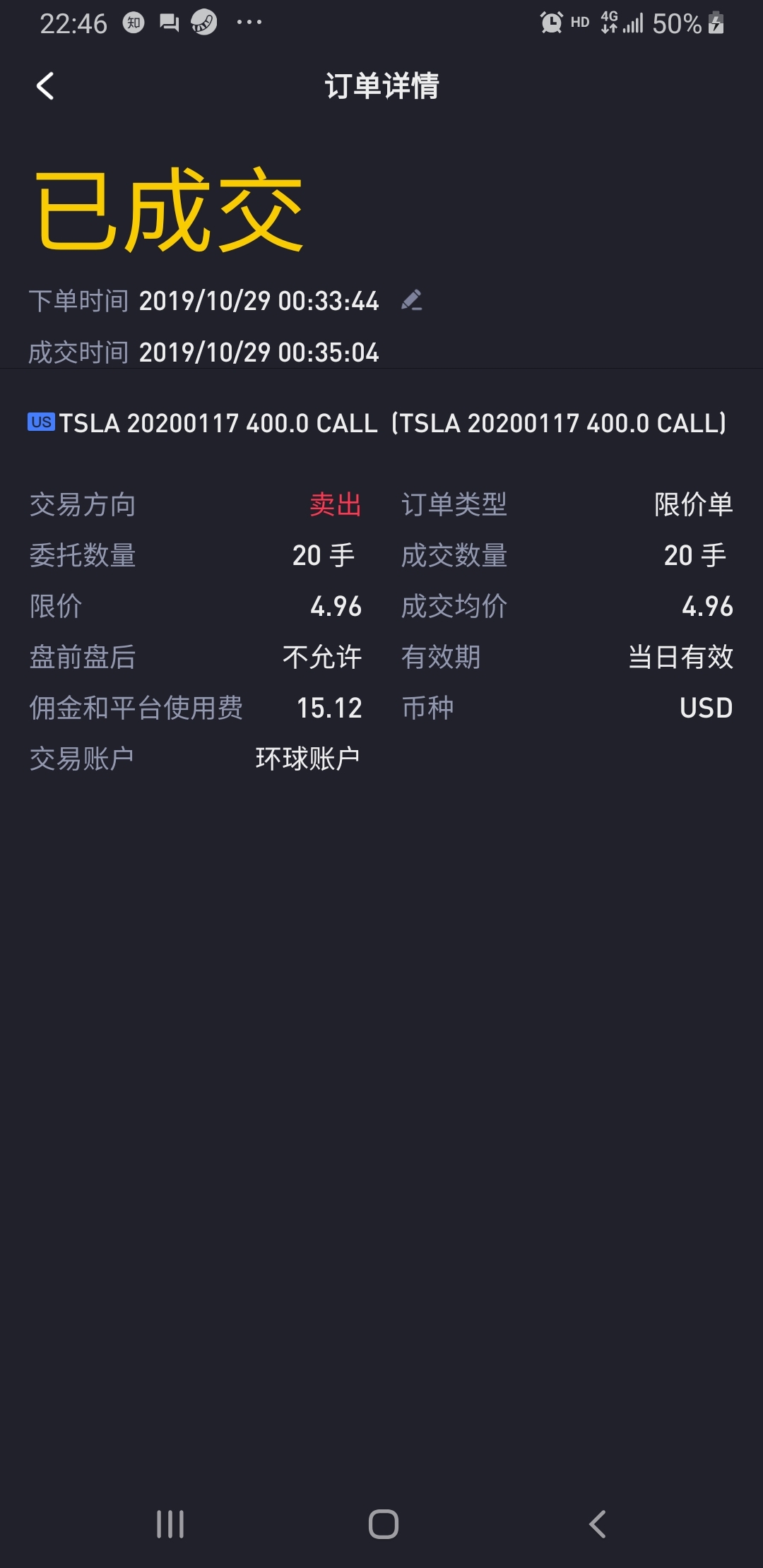This screenshot has width=763, height=1568.
Task: Tap the edit pencil beside order time
Action: (411, 300)
